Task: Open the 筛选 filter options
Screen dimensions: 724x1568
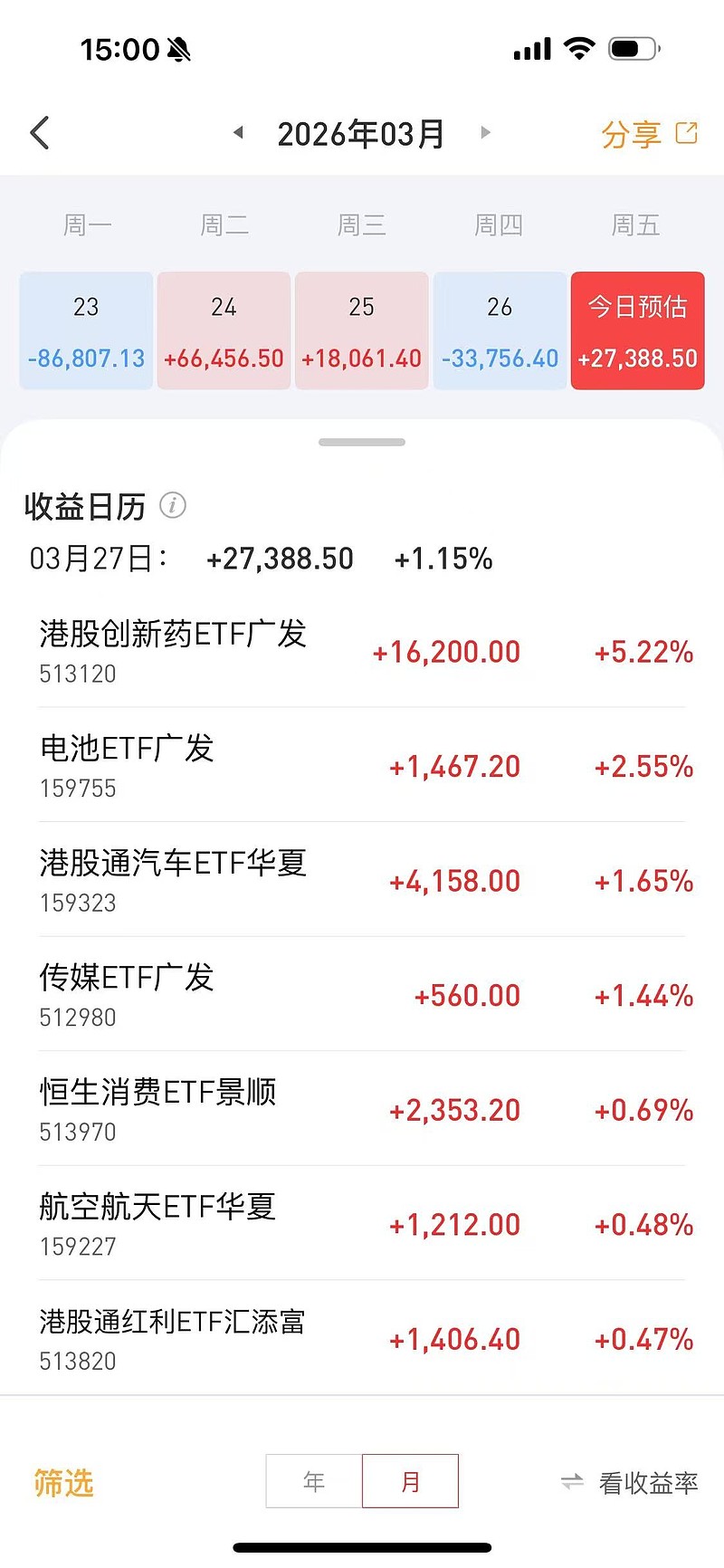Action: 63,1482
